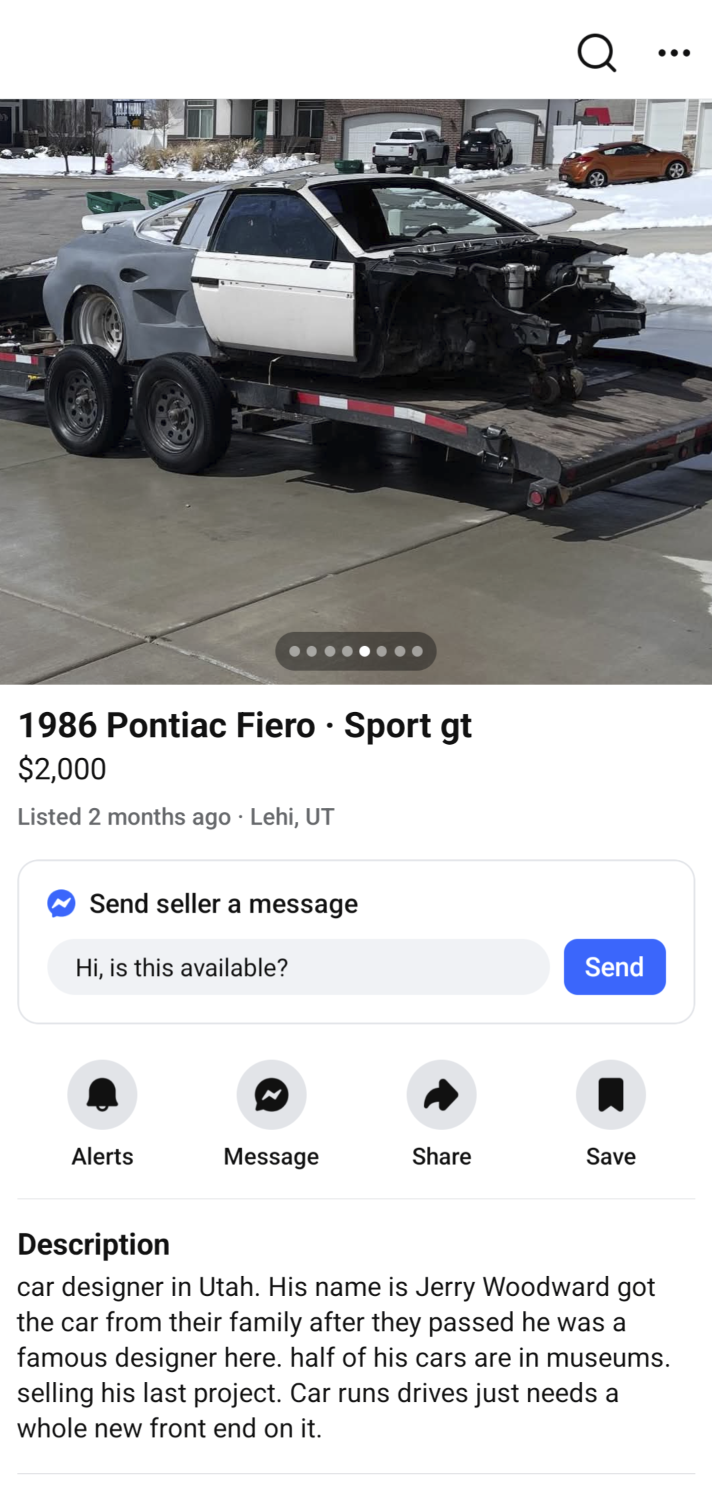712x1490 pixels.
Task: Turn on Alerts for this listing
Action: (102, 1095)
